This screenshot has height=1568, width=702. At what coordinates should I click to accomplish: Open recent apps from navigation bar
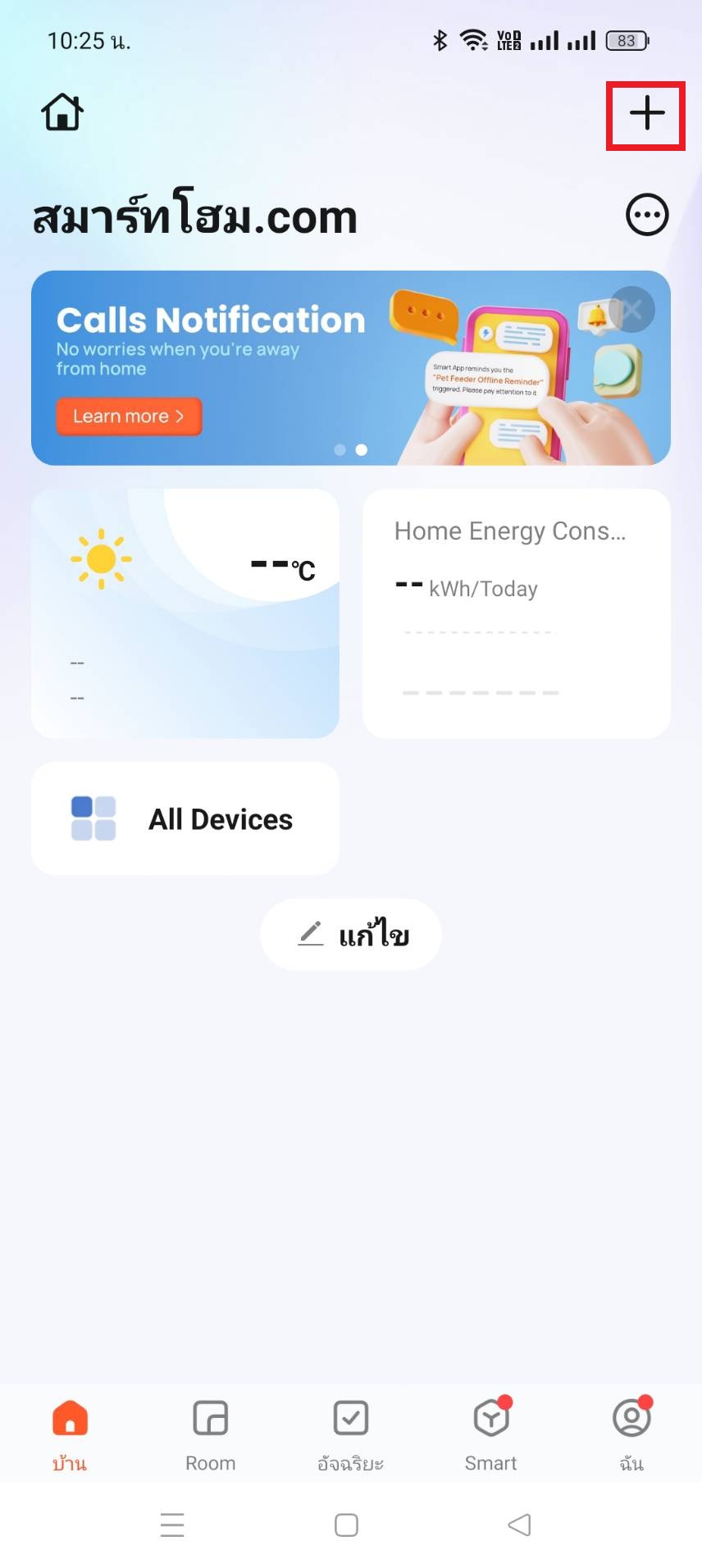[x=172, y=1525]
